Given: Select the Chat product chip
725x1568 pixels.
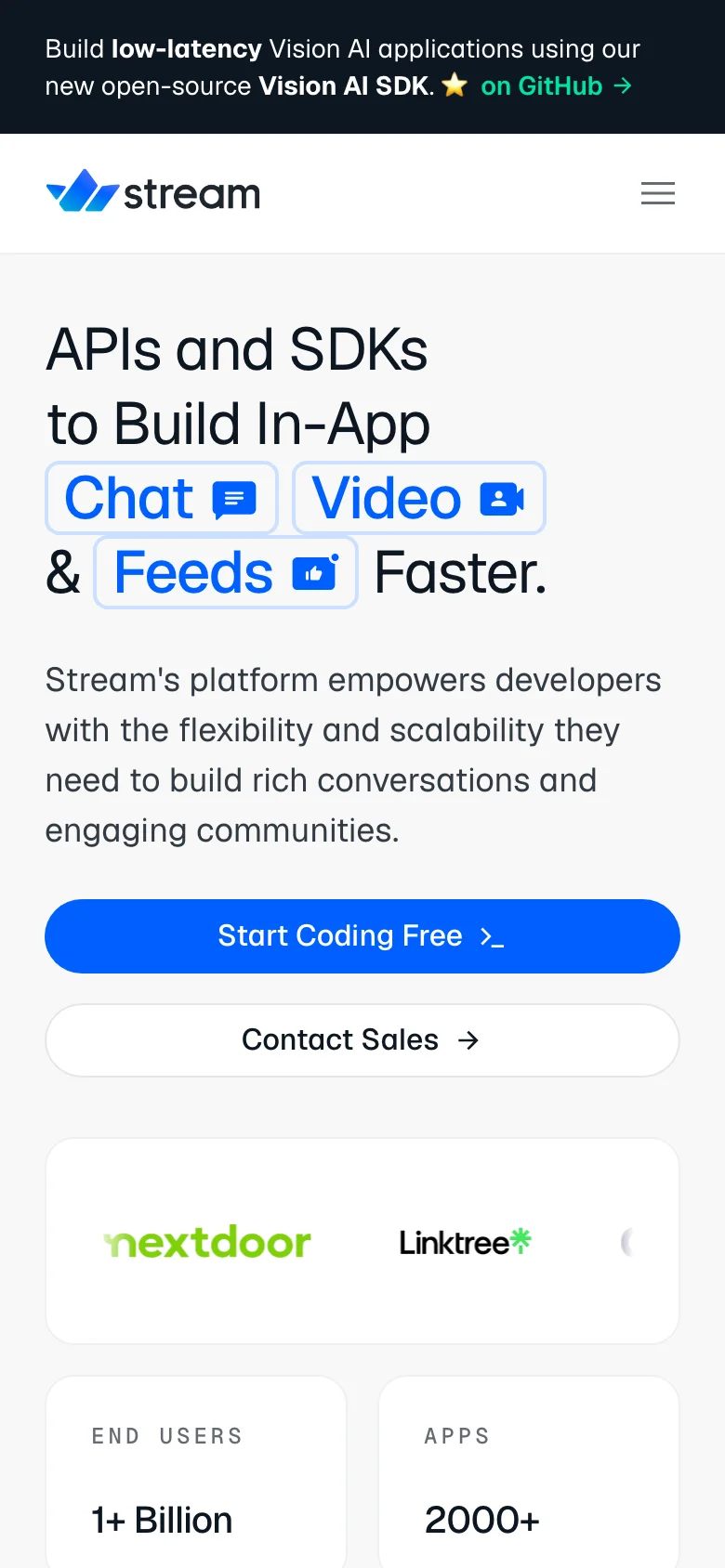Looking at the screenshot, I should point(162,498).
